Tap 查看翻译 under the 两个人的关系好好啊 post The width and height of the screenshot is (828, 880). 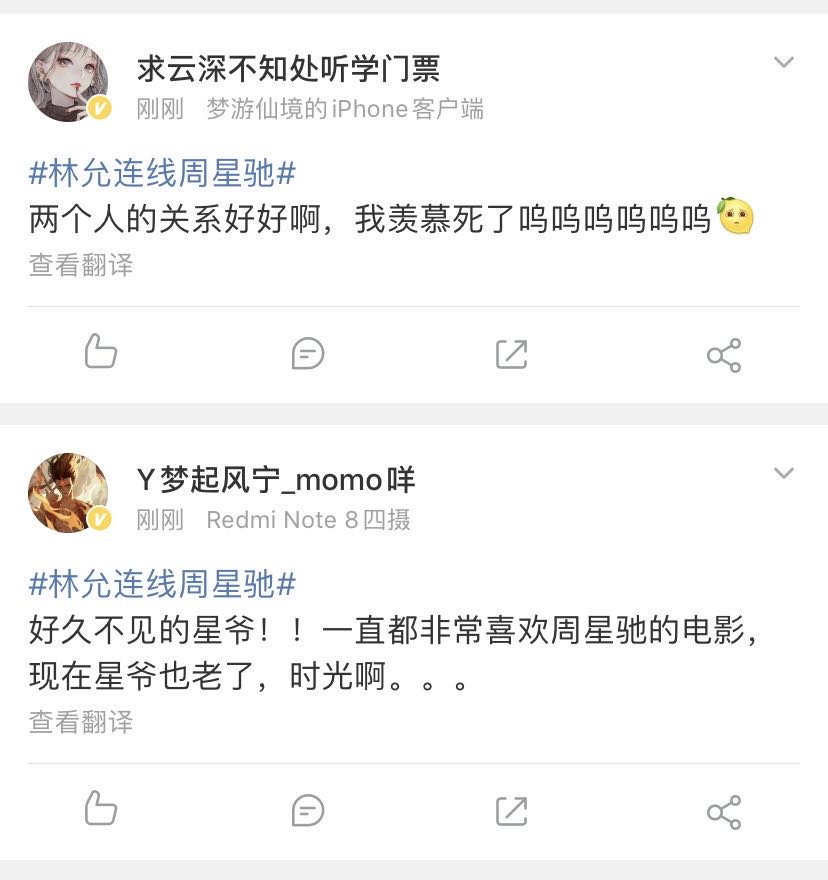(x=80, y=265)
